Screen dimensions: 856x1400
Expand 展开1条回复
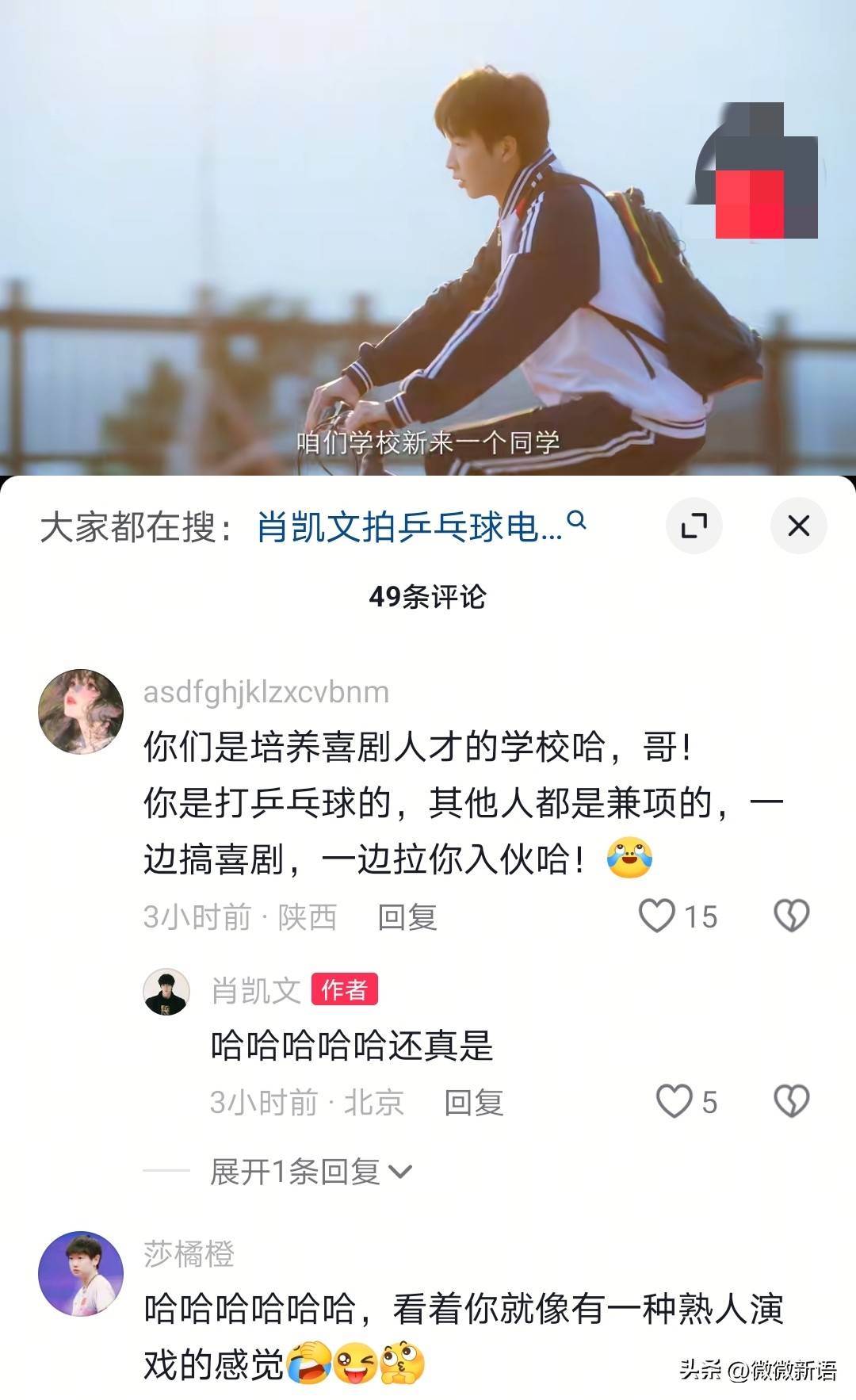[311, 1171]
